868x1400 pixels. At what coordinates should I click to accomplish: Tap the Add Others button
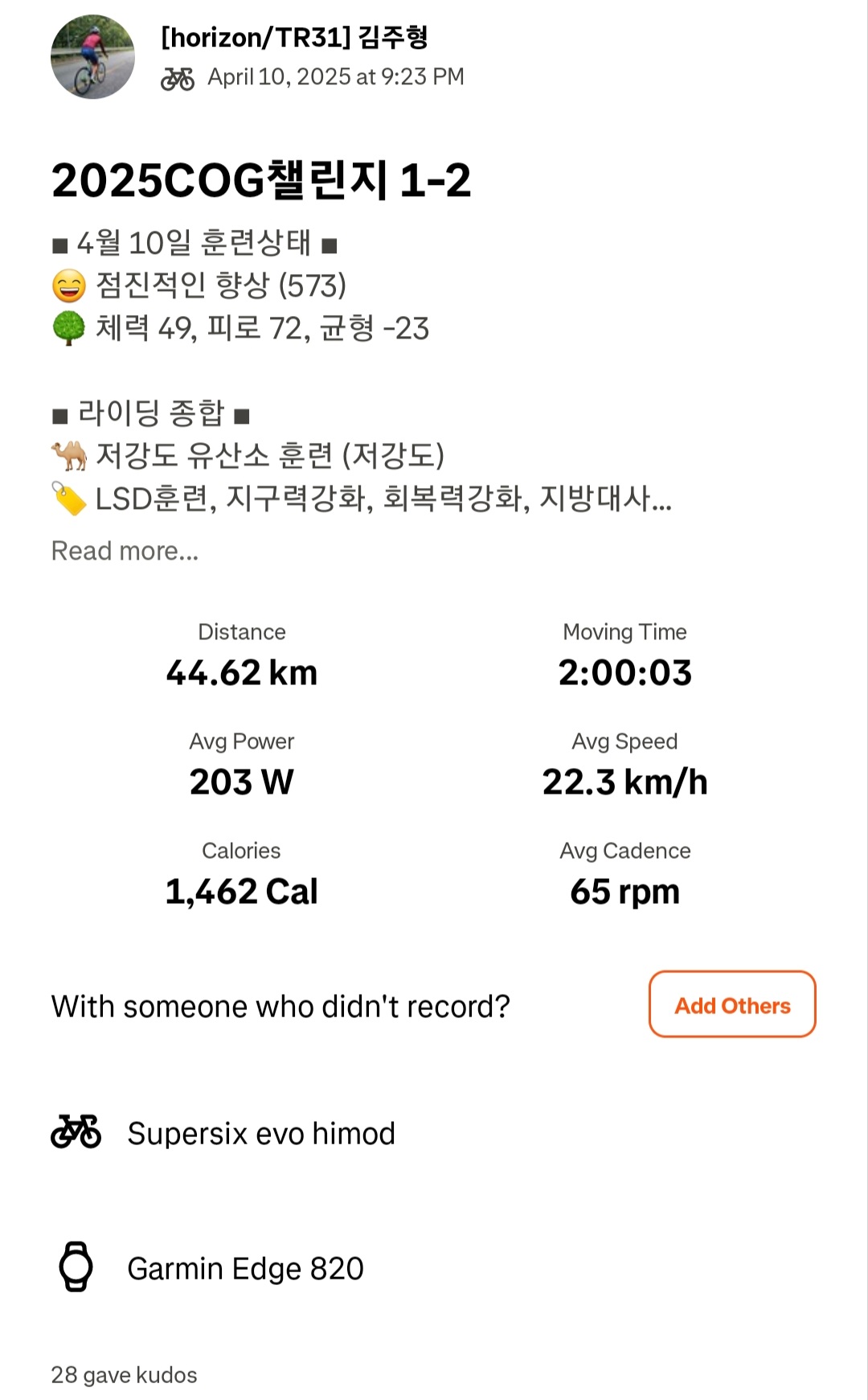732,1004
